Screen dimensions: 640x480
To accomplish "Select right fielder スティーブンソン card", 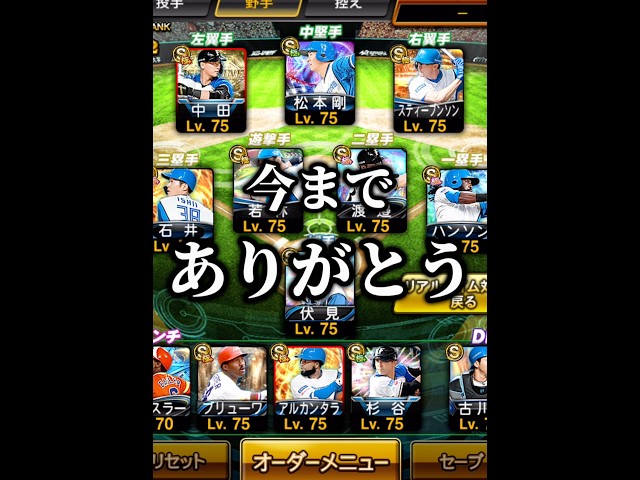I will (x=429, y=90).
